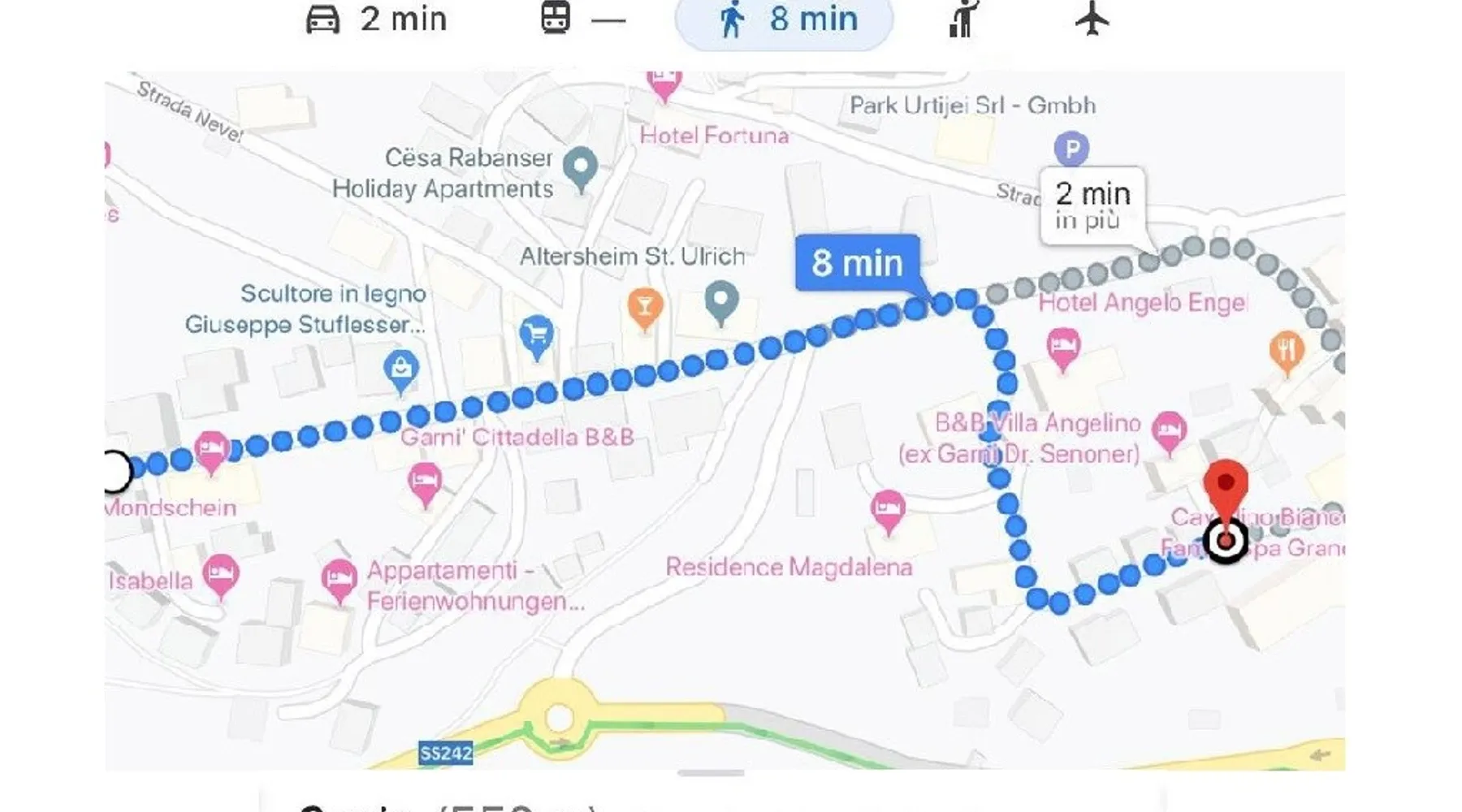This screenshot has height=812, width=1462.
Task: Switch to flights mode tab
Action: click(1092, 19)
